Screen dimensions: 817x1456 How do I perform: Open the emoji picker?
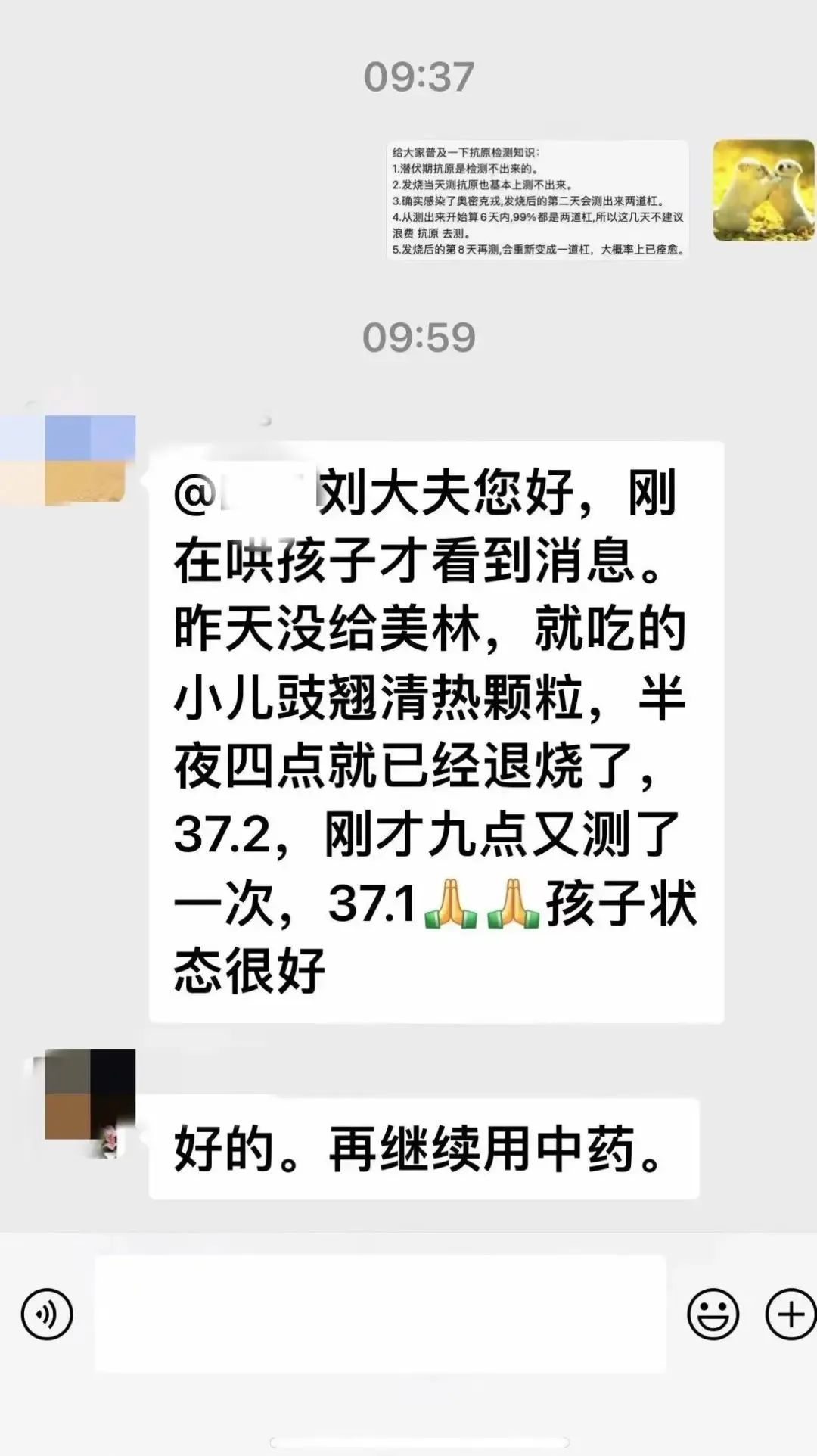[x=713, y=1314]
